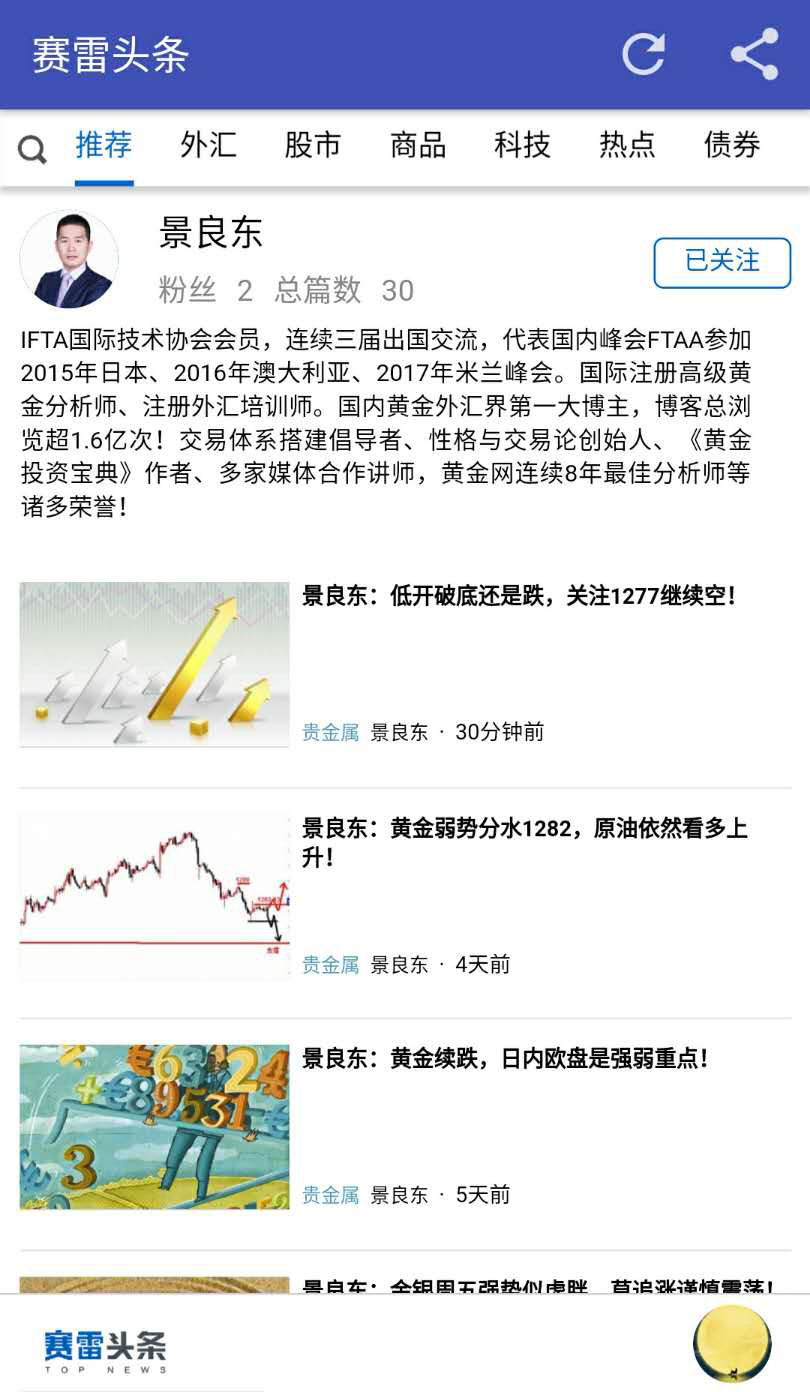Refresh the page with the reload icon
Image resolution: width=810 pixels, height=1392 pixels.
(x=643, y=54)
